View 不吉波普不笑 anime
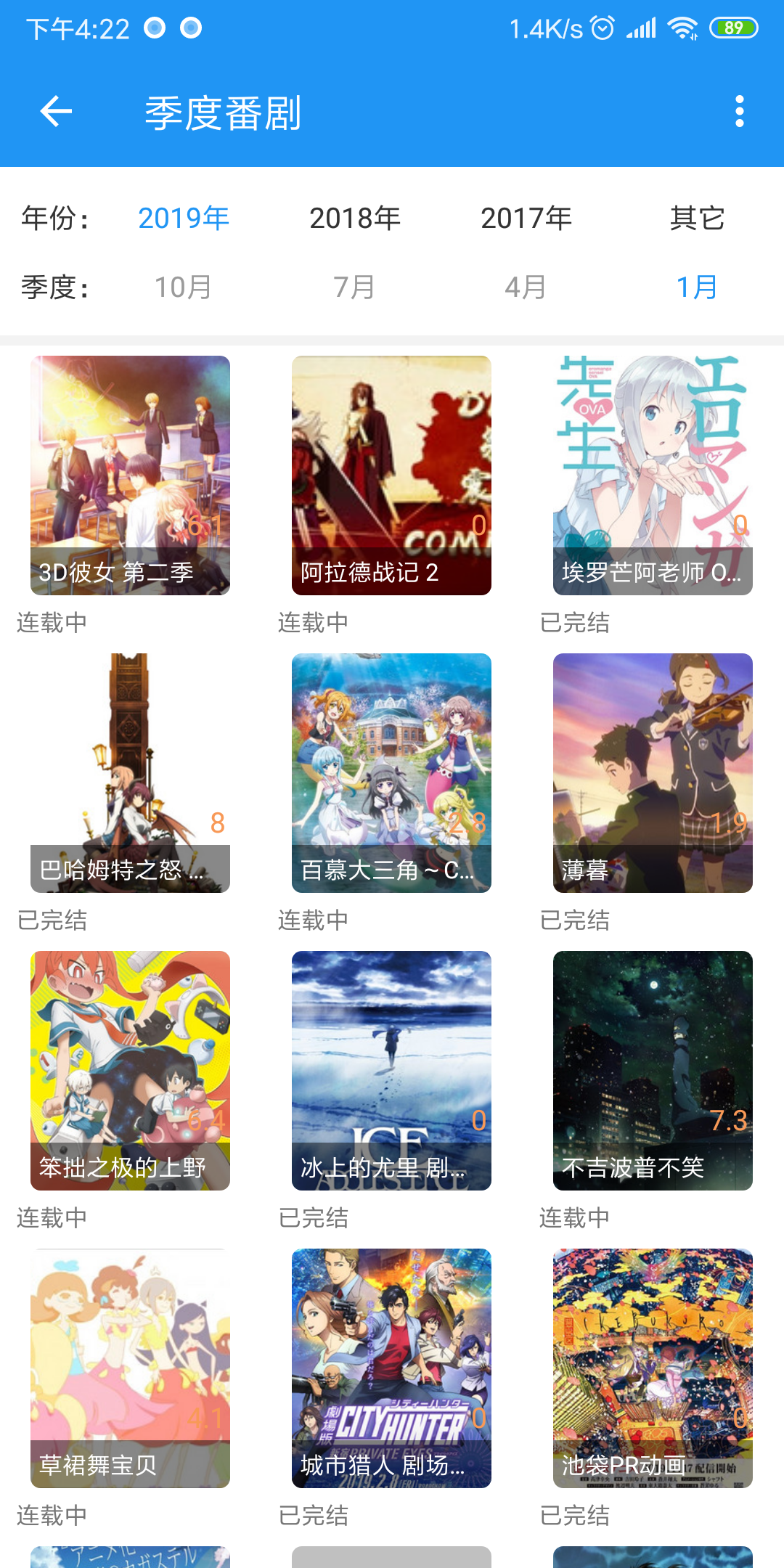This screenshot has height=1568, width=784. point(653,1070)
